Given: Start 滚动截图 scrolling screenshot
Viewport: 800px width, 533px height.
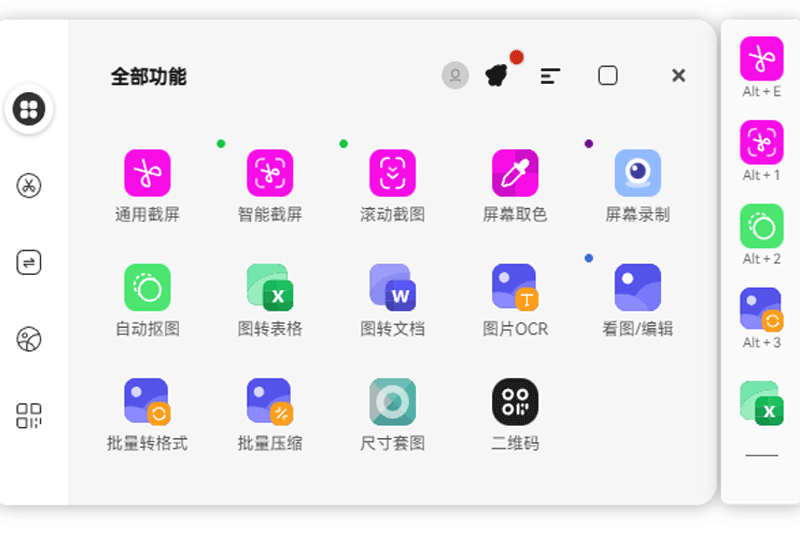Looking at the screenshot, I should click(392, 173).
